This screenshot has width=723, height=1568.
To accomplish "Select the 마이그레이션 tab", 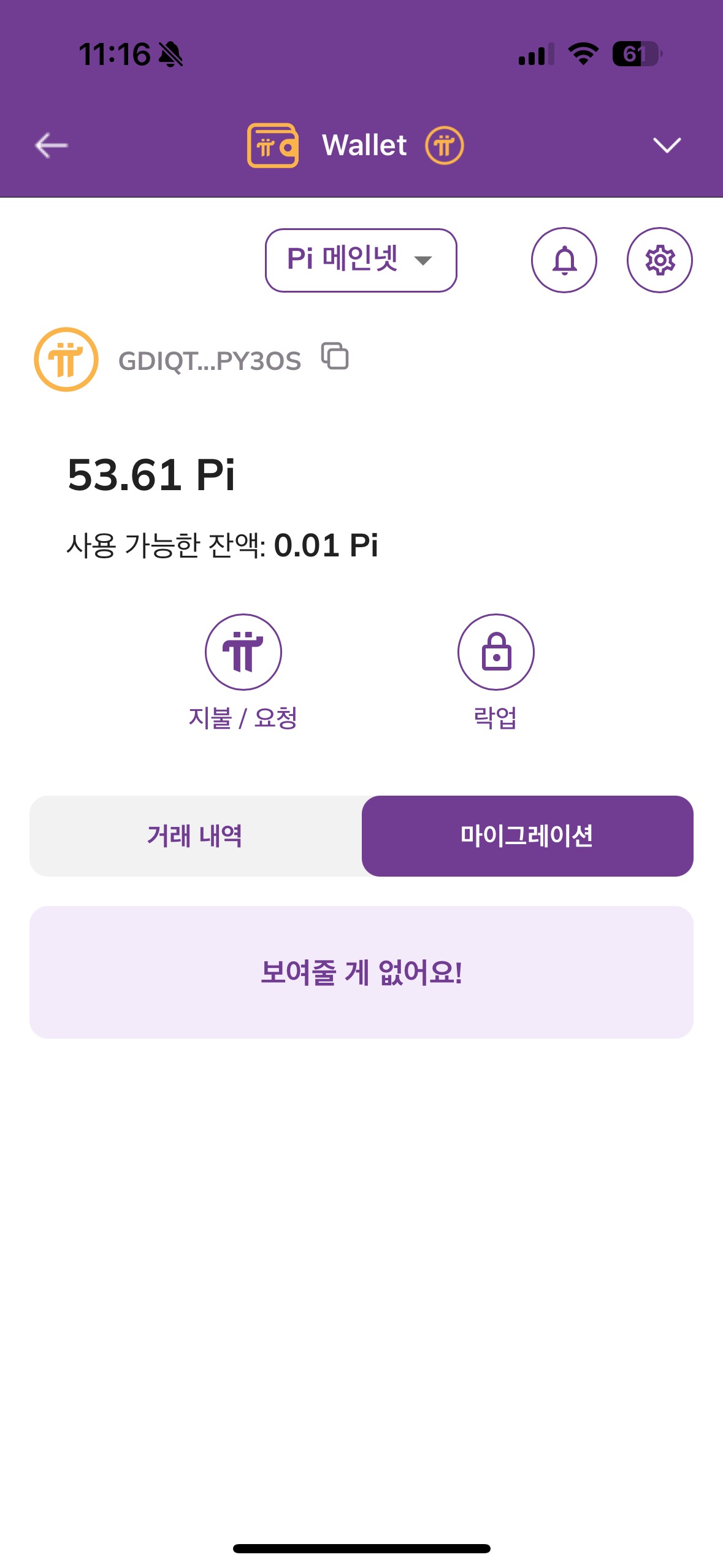I will pos(528,836).
